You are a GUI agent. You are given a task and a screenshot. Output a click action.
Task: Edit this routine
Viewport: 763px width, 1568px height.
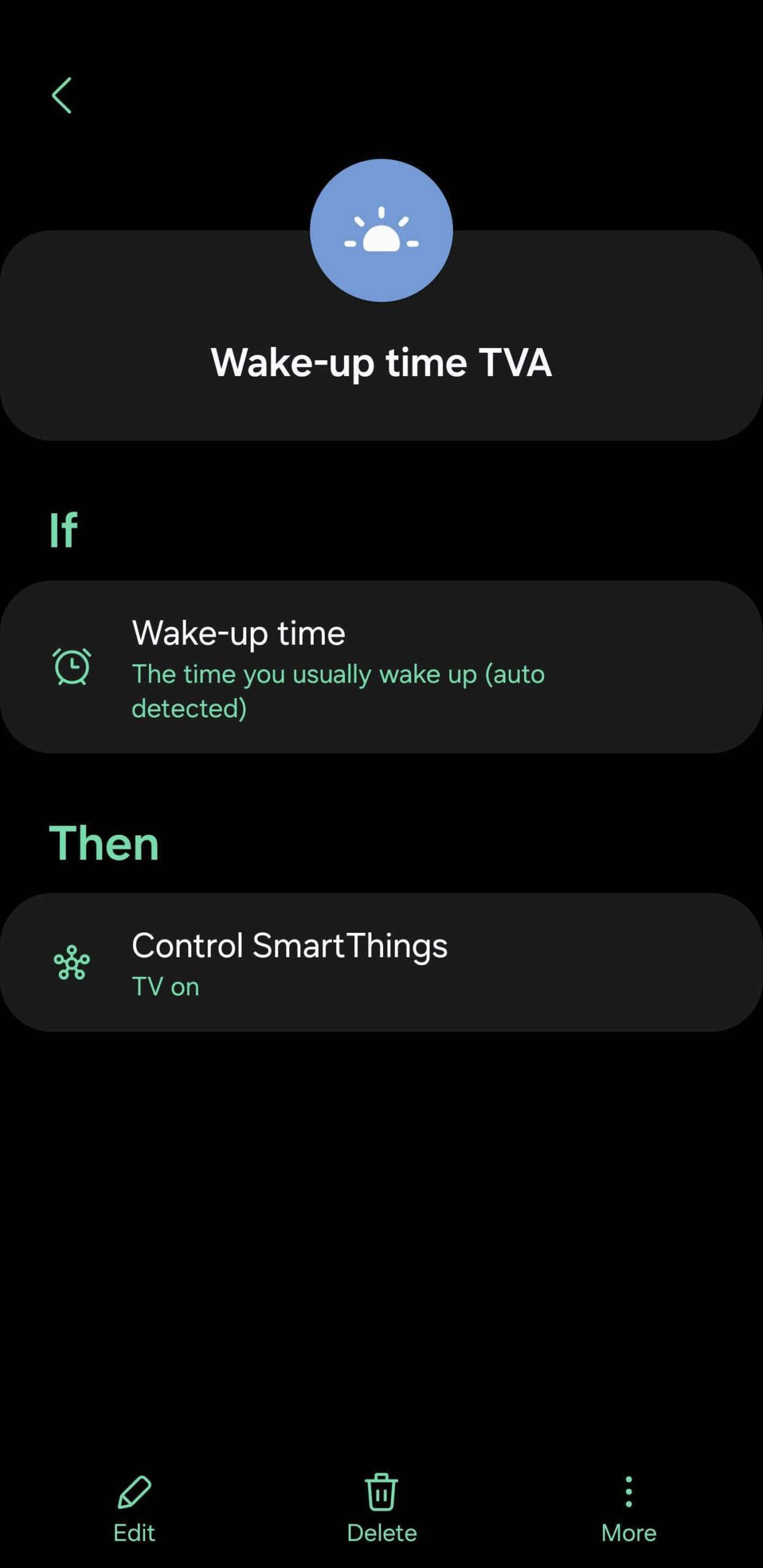pyautogui.click(x=134, y=1508)
